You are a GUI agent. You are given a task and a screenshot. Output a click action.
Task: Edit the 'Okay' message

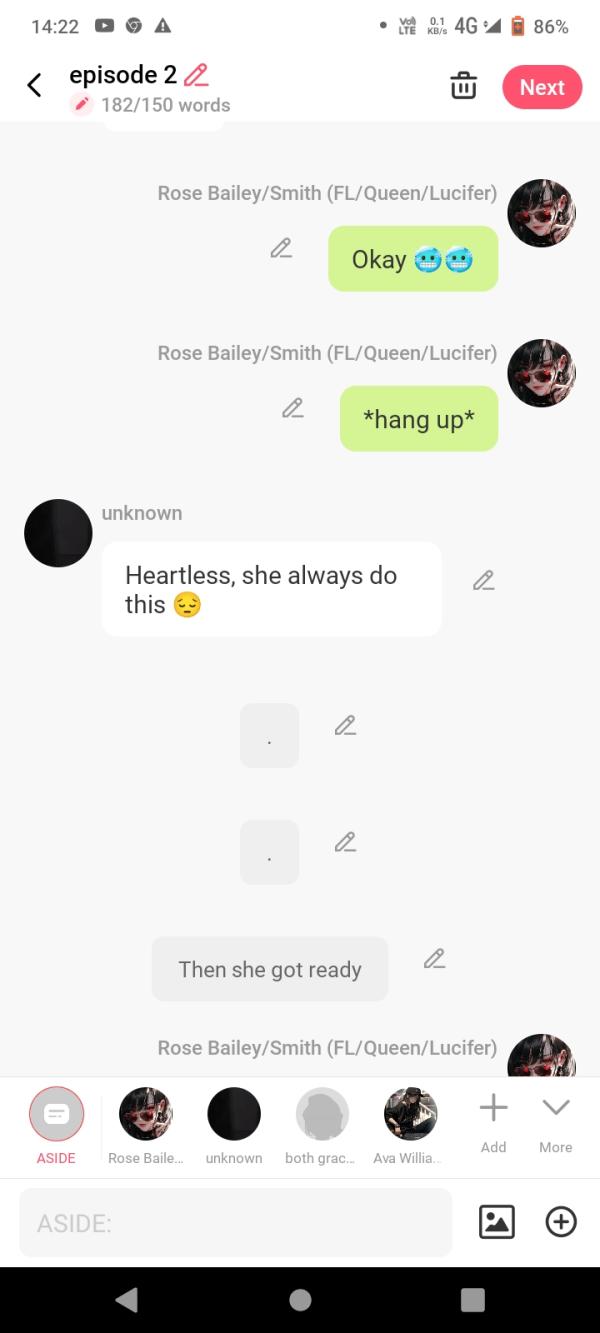click(281, 248)
